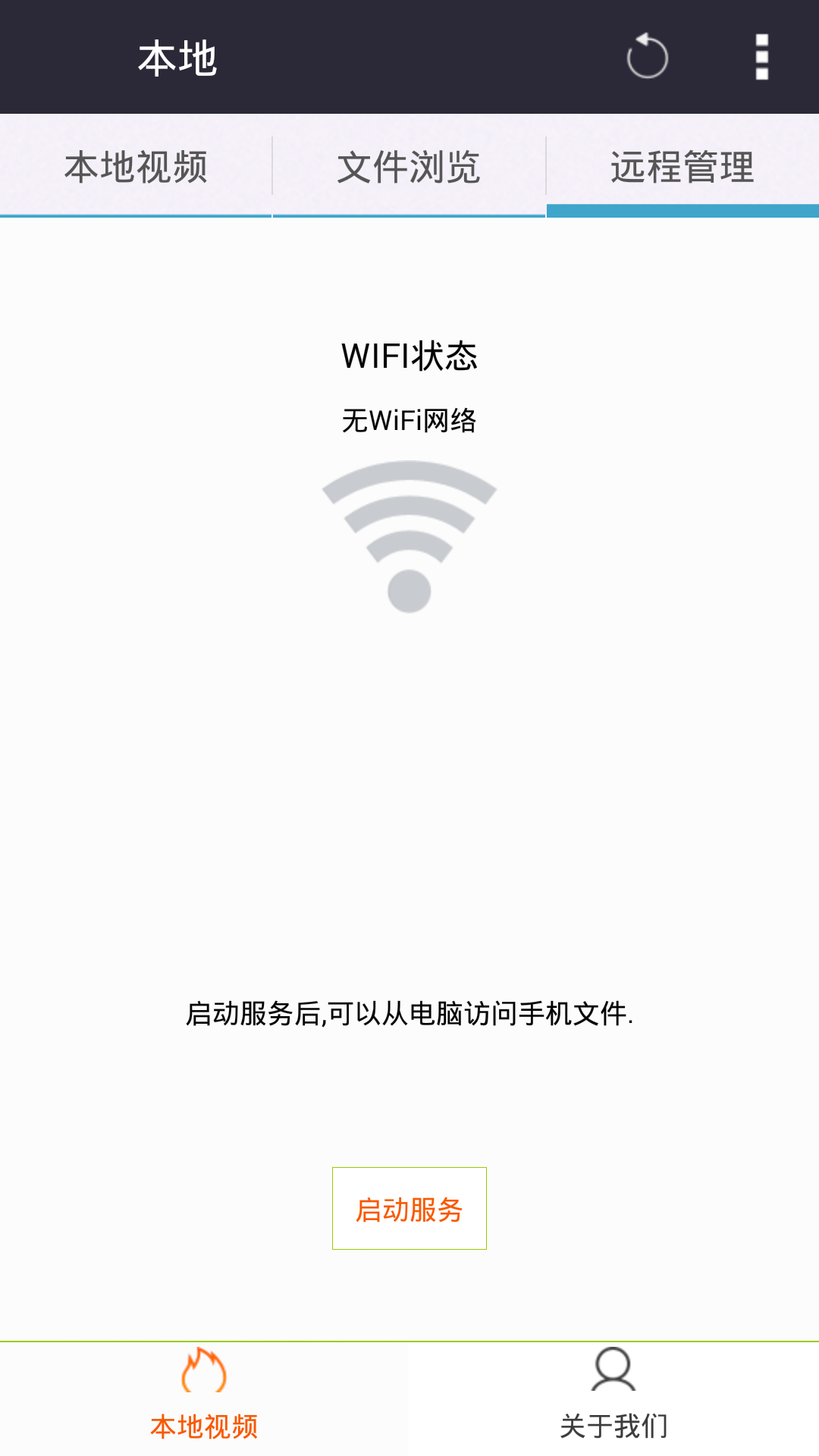Tap the WIFI状态 heading
The width and height of the screenshot is (819, 1456).
(x=409, y=355)
